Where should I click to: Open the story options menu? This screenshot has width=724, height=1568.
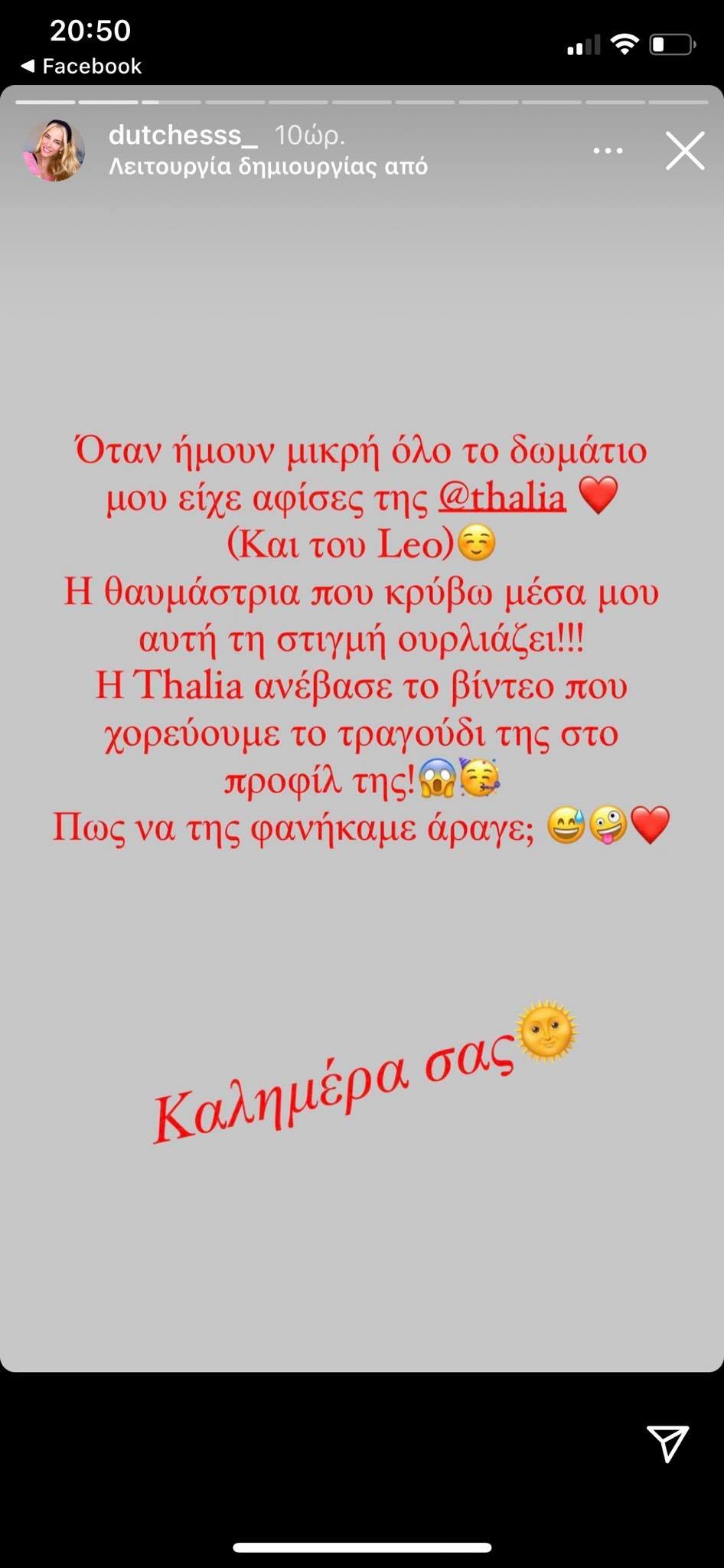608,151
